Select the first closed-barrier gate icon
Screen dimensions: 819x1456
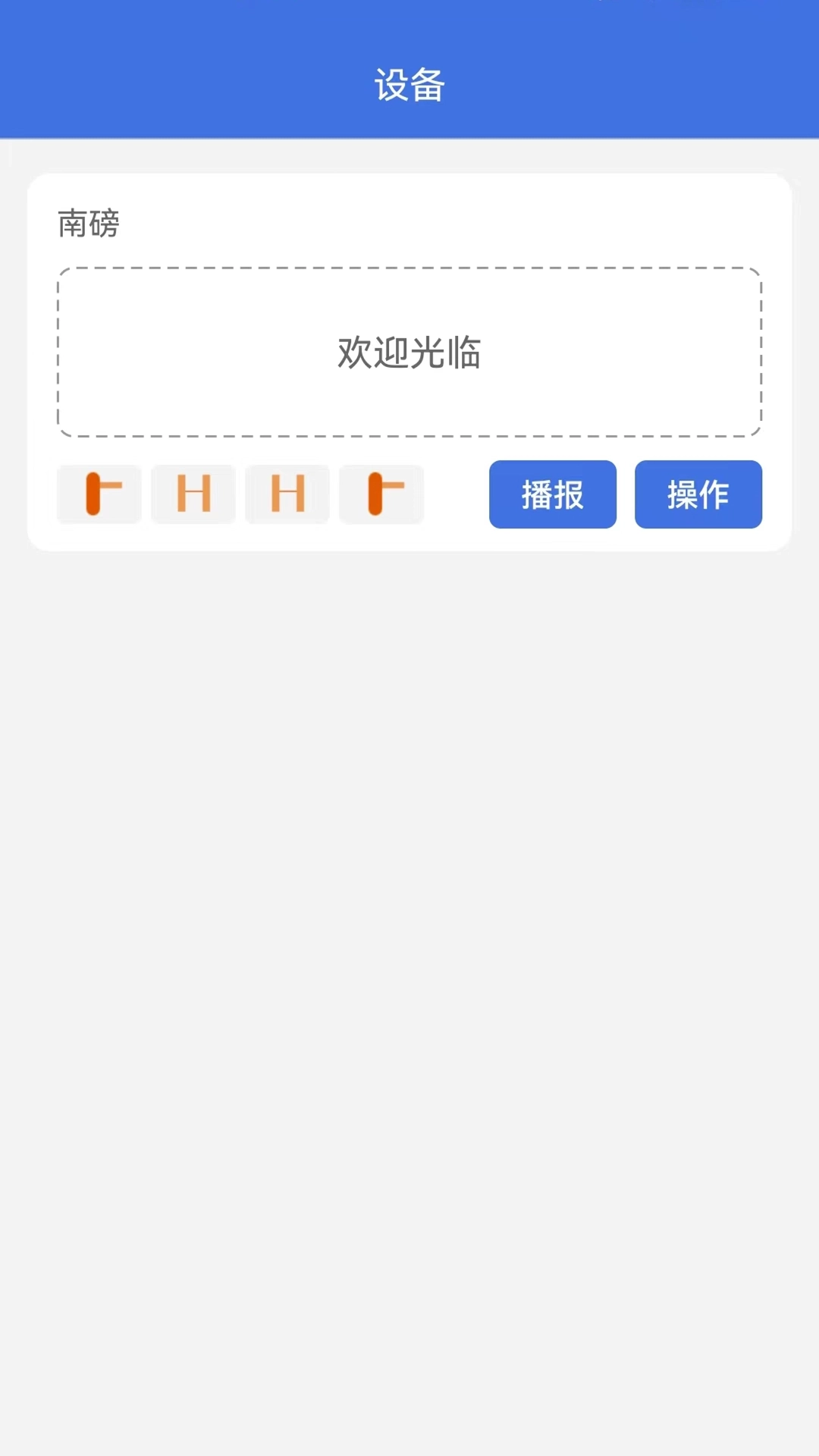pyautogui.click(x=99, y=494)
